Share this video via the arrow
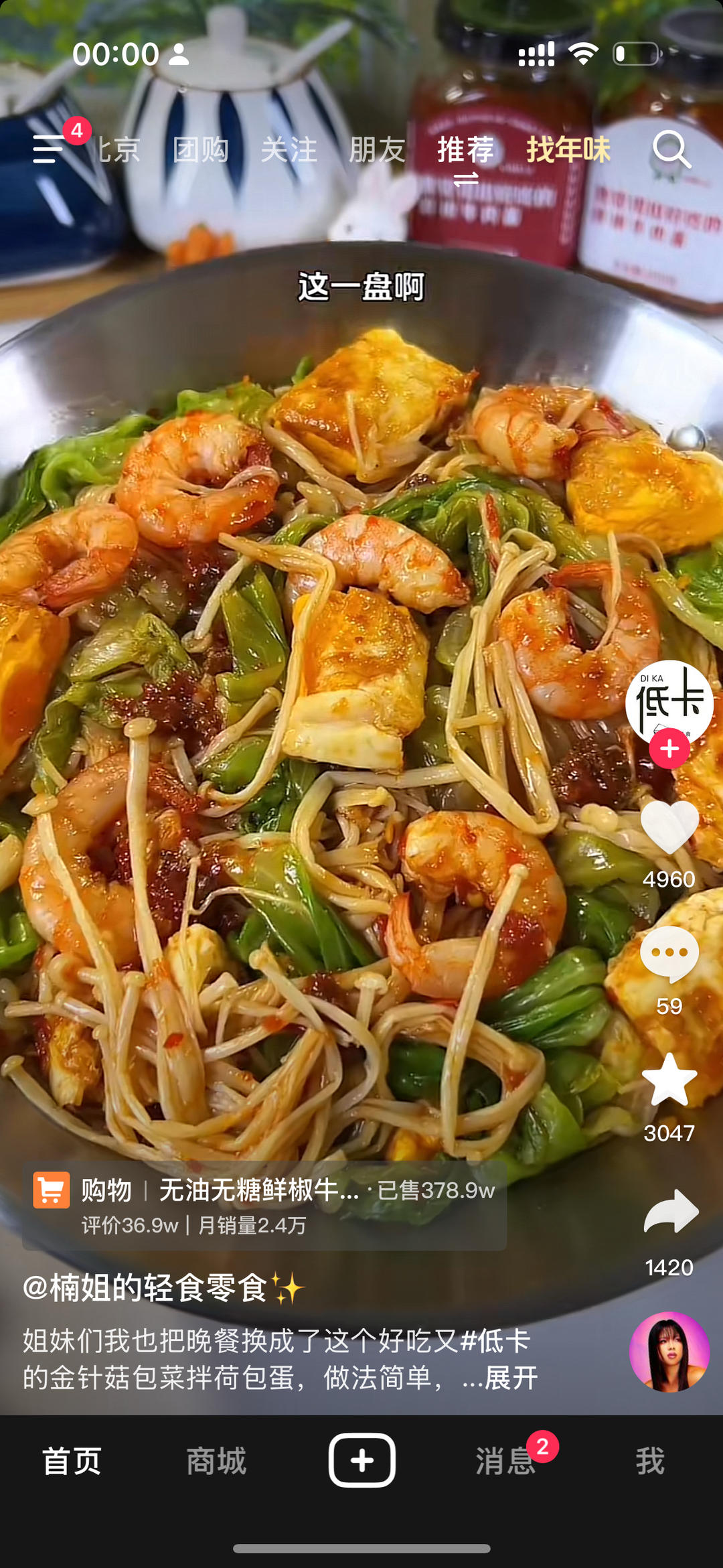 670,1212
